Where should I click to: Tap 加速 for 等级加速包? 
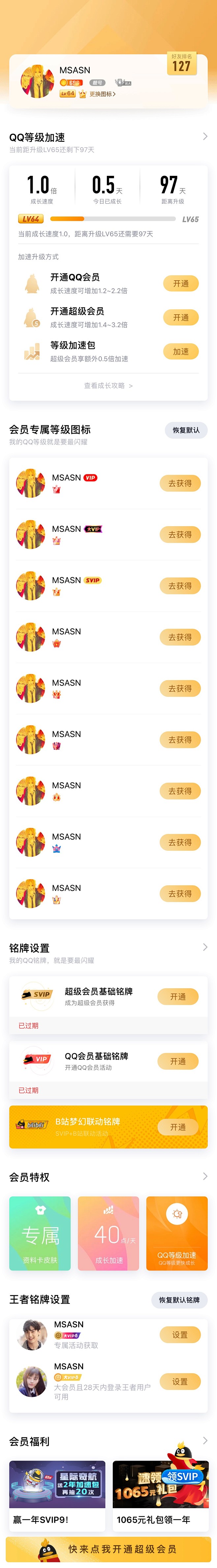[x=180, y=352]
